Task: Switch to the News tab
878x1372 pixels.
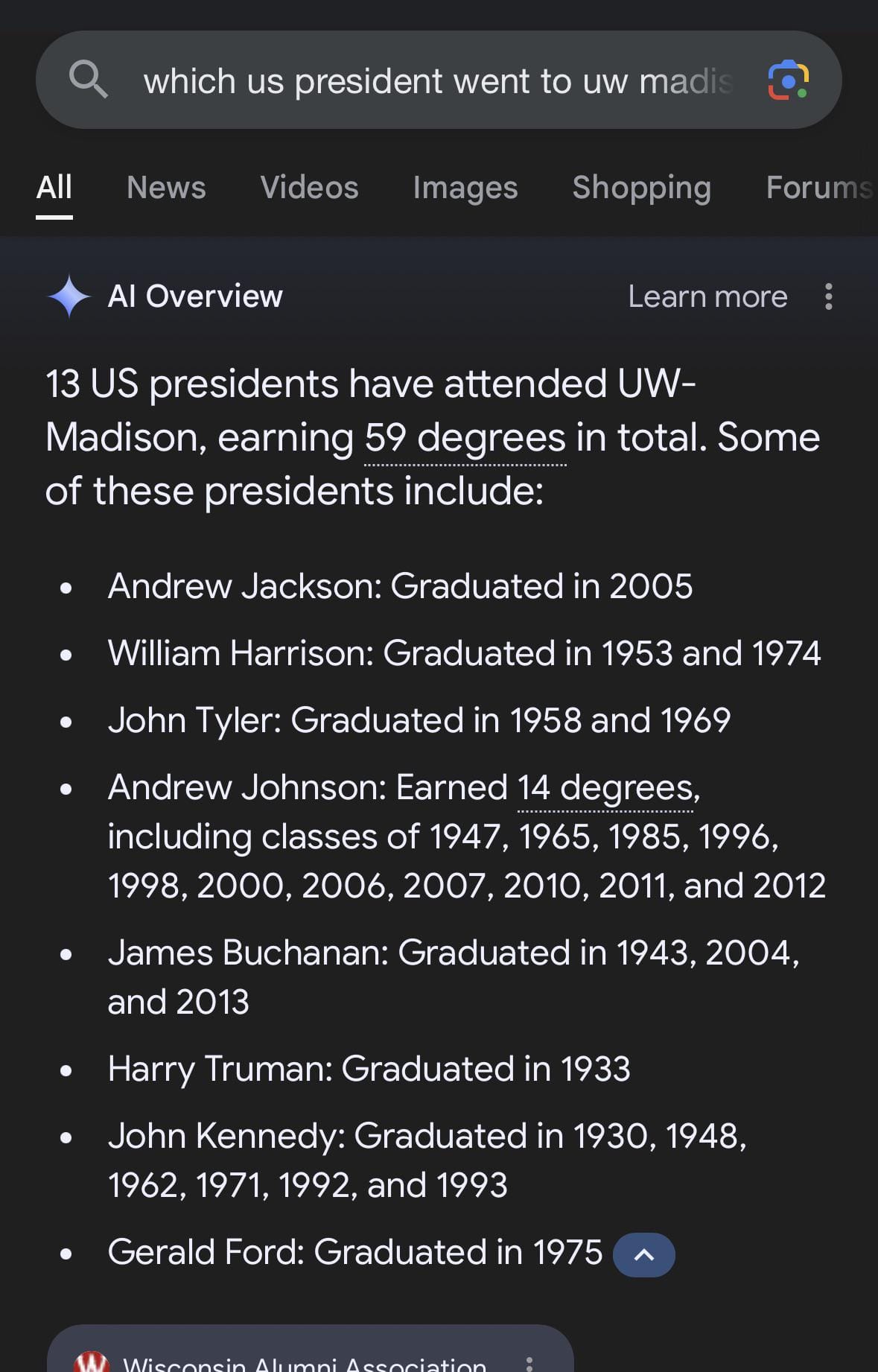Action: pyautogui.click(x=166, y=188)
